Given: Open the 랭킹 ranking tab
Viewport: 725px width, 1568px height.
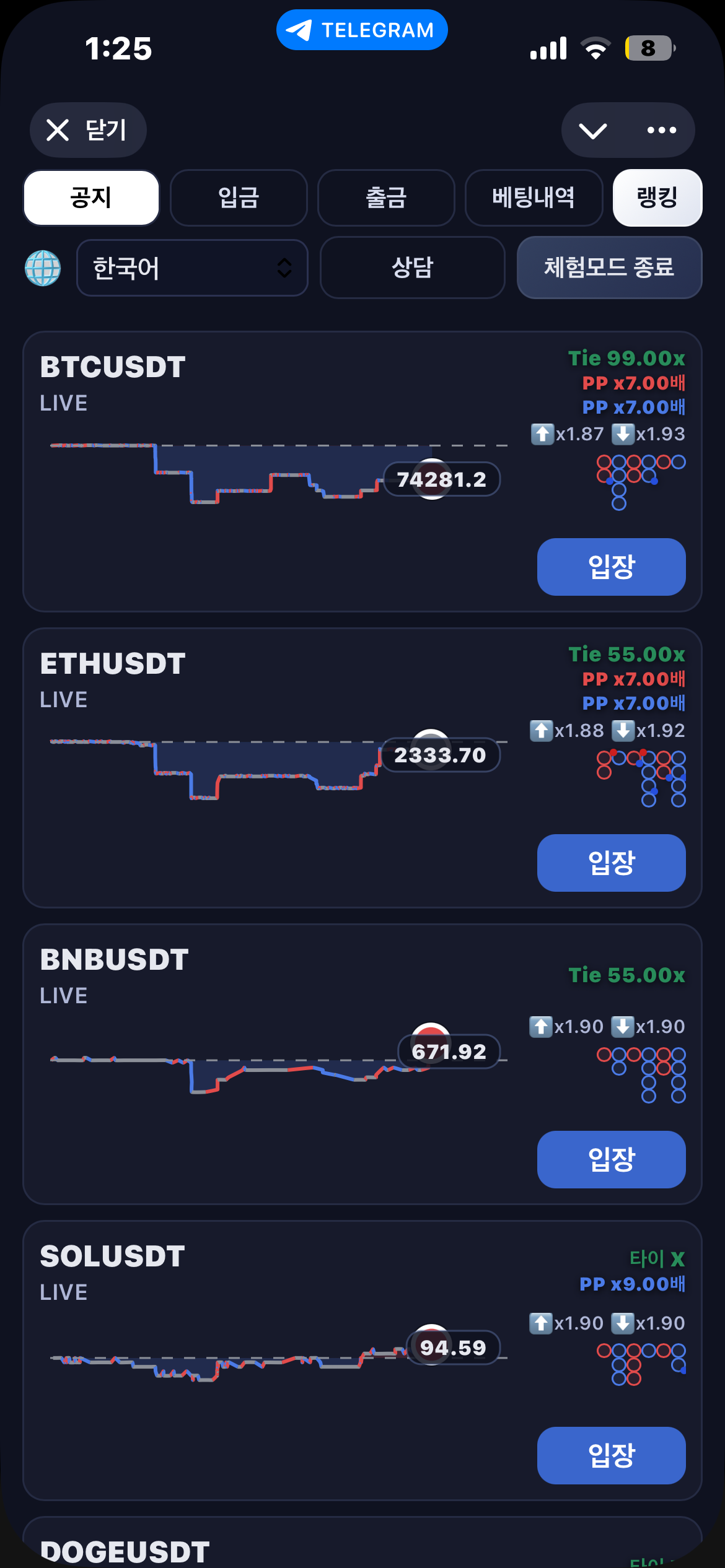Looking at the screenshot, I should coord(657,198).
